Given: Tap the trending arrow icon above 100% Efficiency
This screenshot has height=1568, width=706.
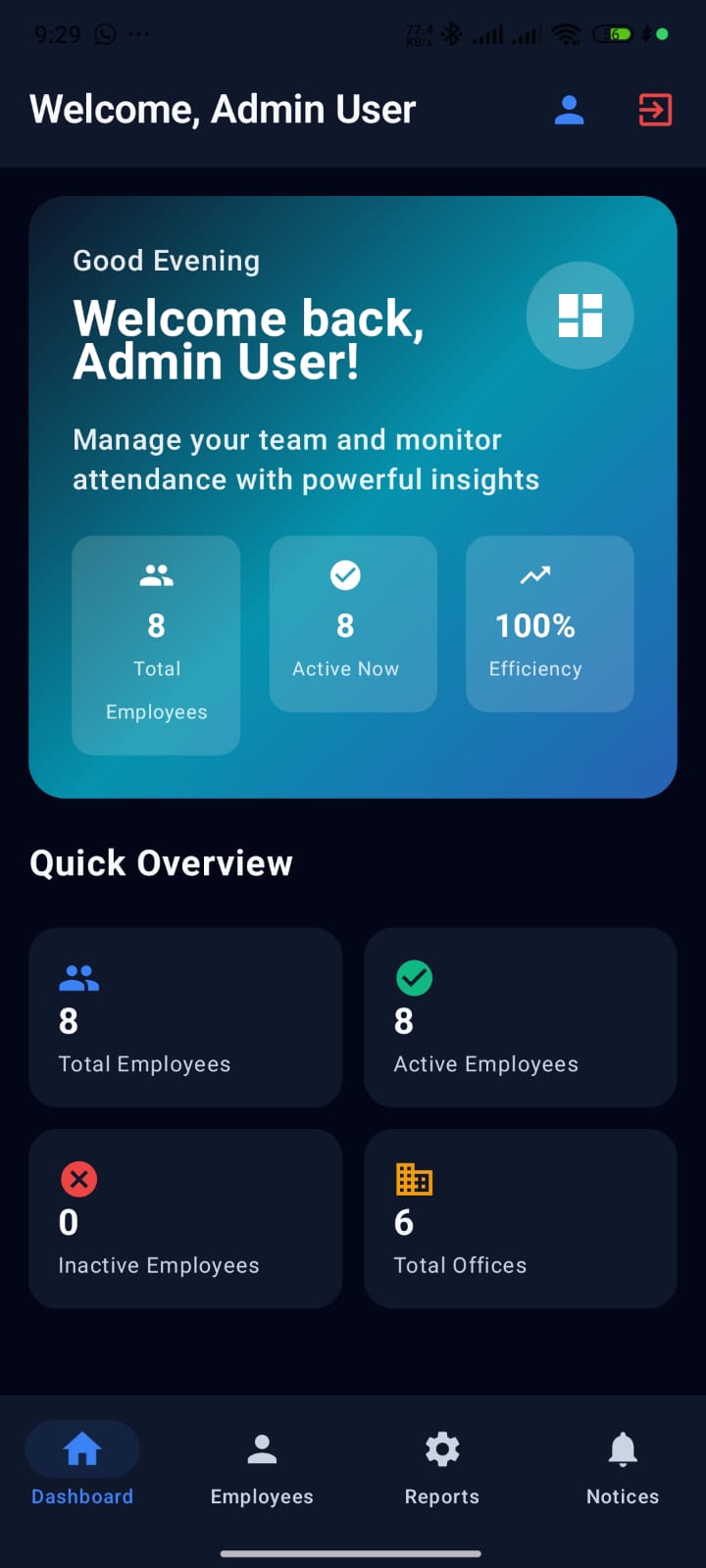Looking at the screenshot, I should [535, 575].
